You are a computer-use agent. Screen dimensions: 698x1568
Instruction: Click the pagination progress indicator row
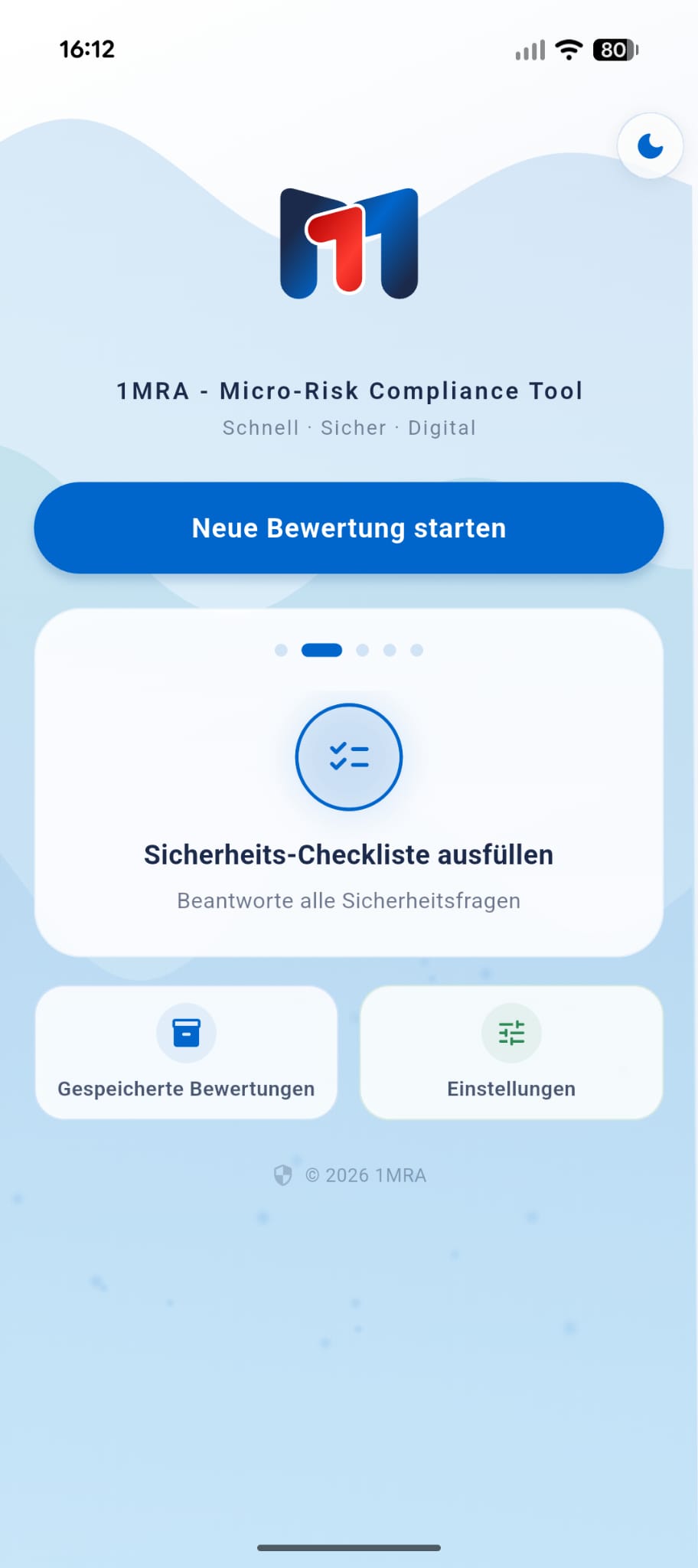pyautogui.click(x=349, y=649)
